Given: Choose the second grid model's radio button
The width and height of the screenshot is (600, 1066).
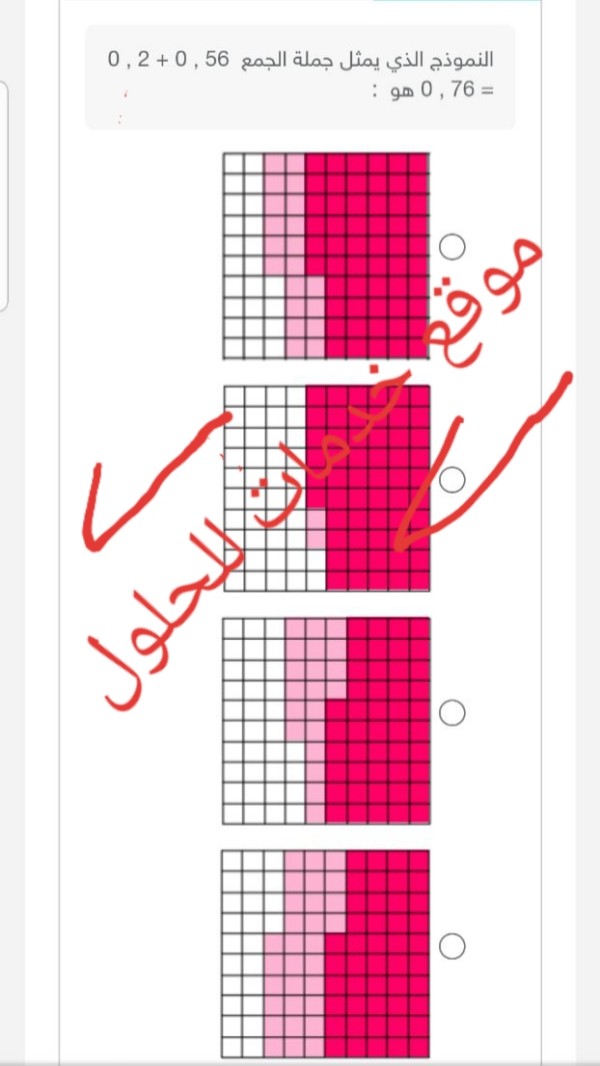Looking at the screenshot, I should pyautogui.click(x=453, y=480).
